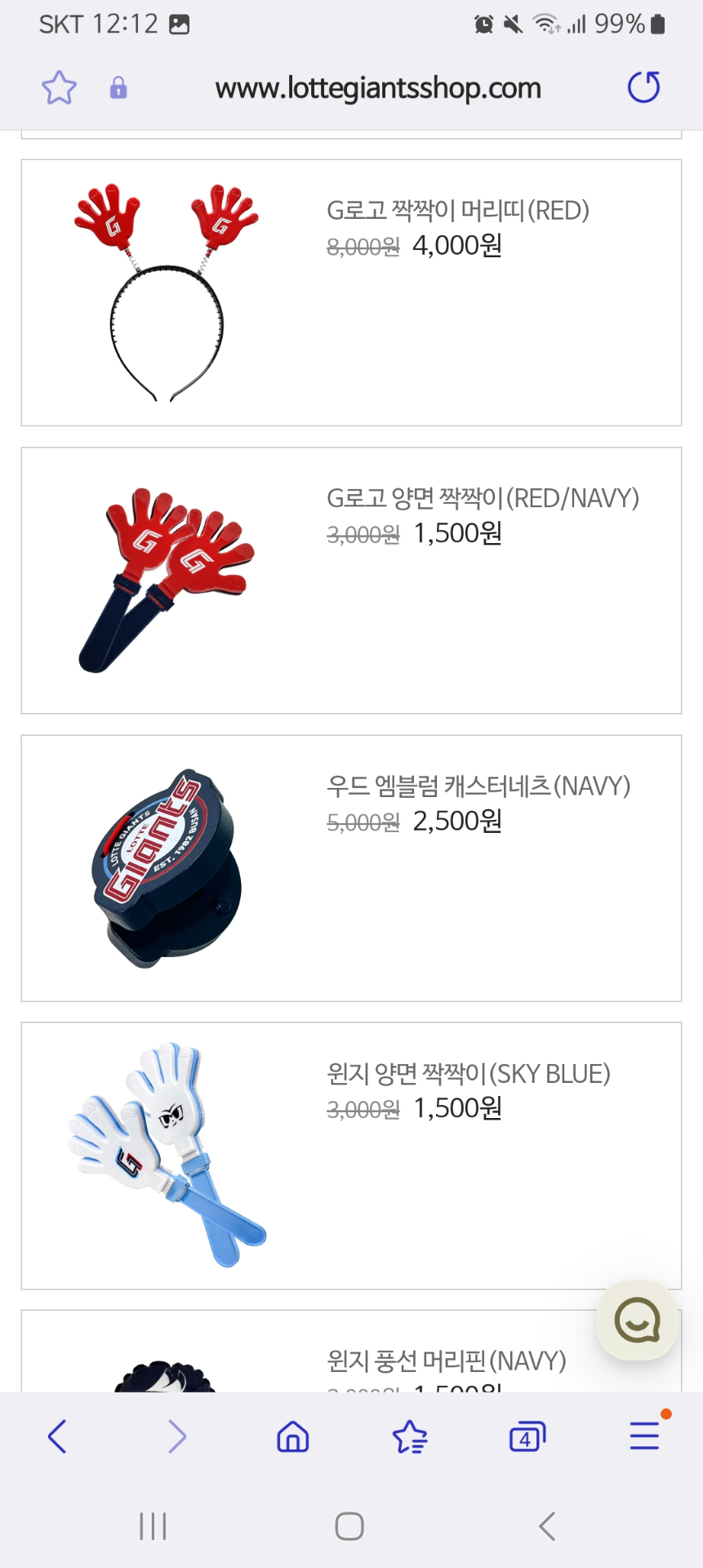Open 윈지 양면 짝짝이(SKY BLUE) product
Viewport: 703px width, 1568px height.
click(468, 1074)
